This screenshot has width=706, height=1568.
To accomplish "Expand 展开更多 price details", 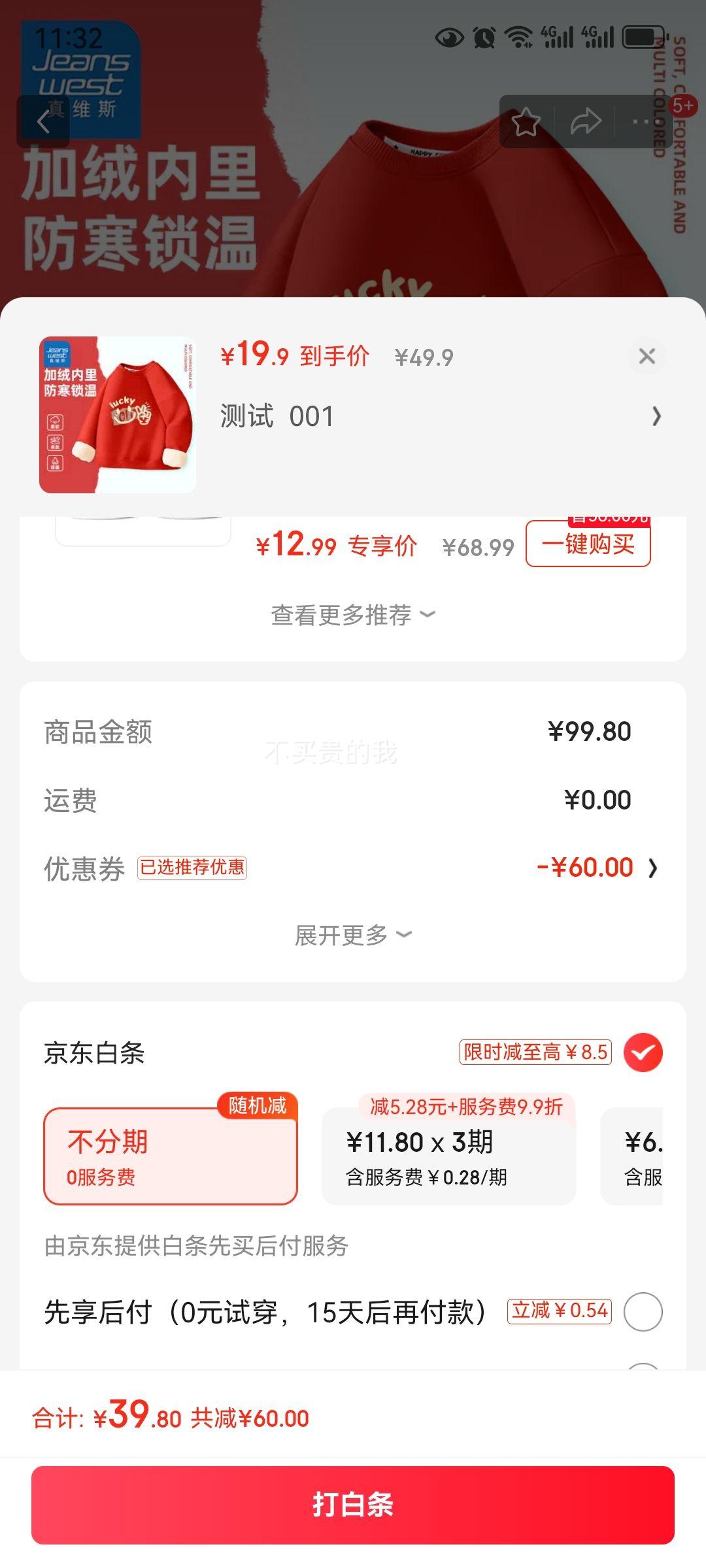I will coord(353,936).
